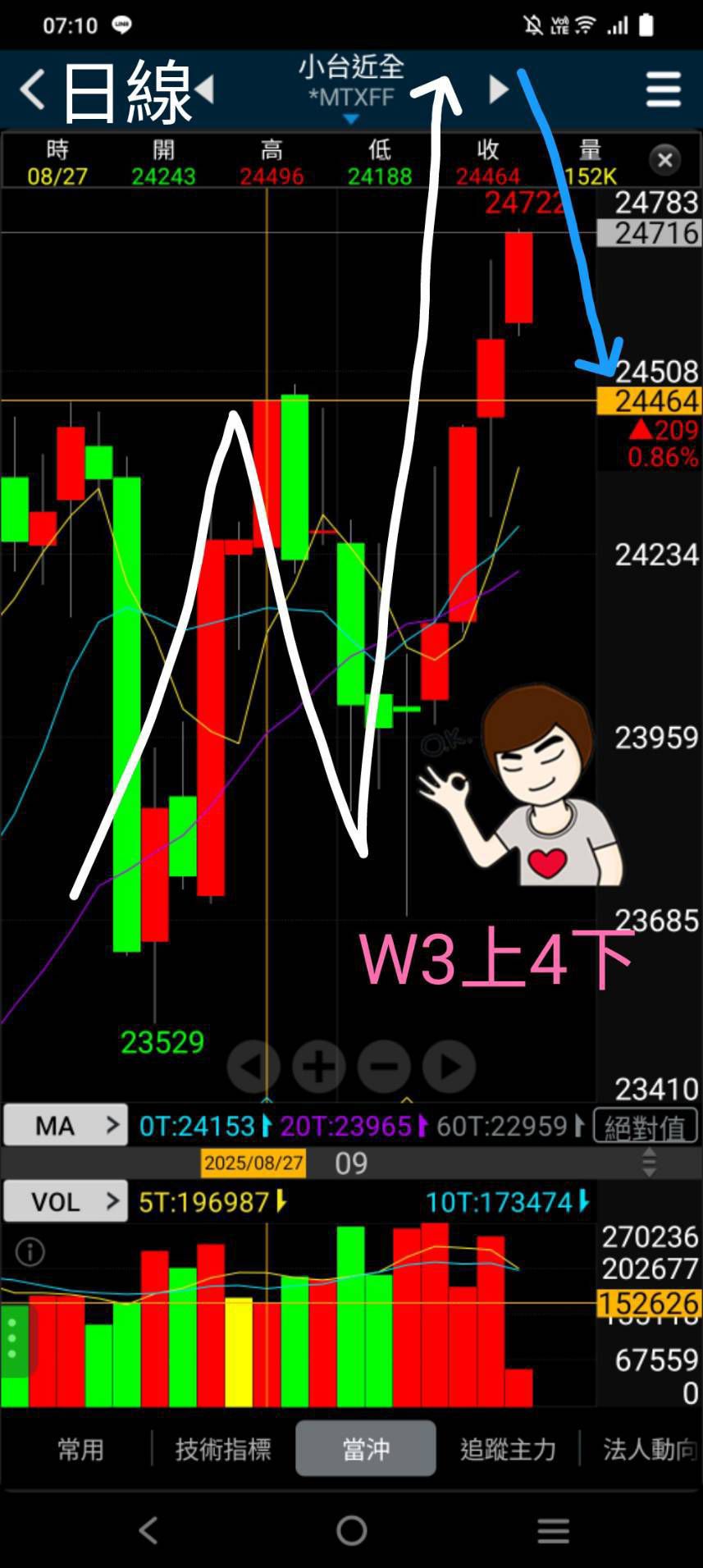The image size is (703, 1568).
Task: Toggle the 絕對值 button
Action: 645,1127
